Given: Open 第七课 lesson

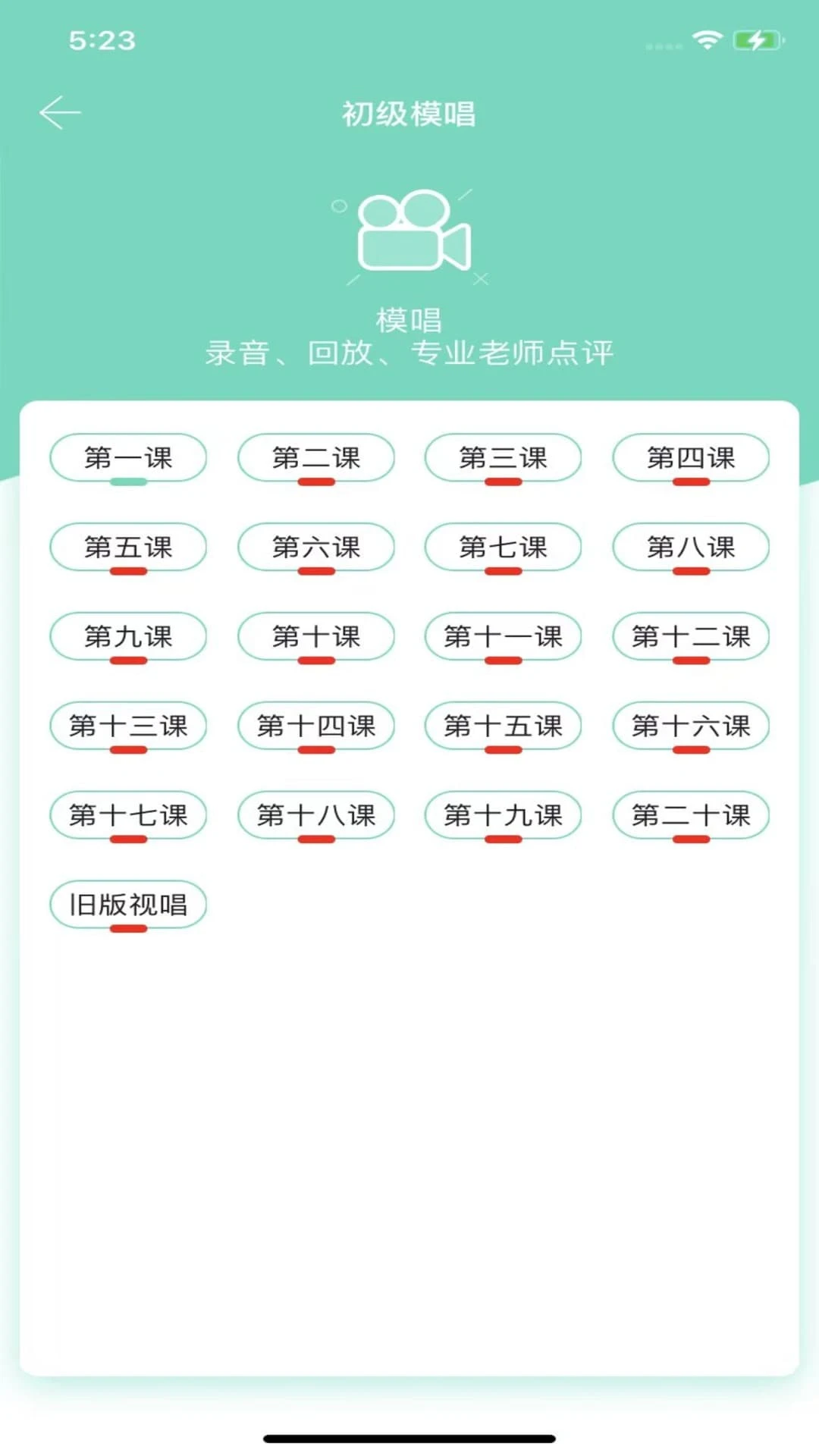Looking at the screenshot, I should point(504,548).
